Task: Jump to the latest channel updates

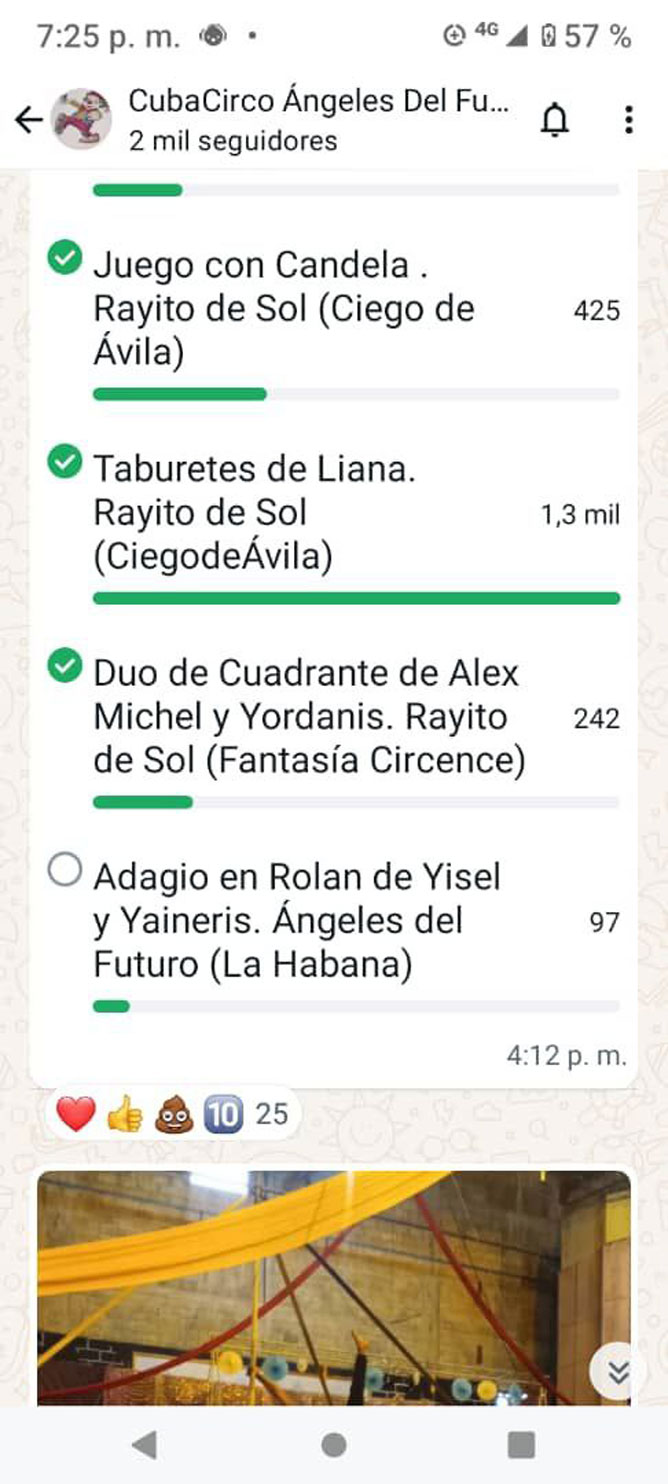Action: tap(619, 1373)
